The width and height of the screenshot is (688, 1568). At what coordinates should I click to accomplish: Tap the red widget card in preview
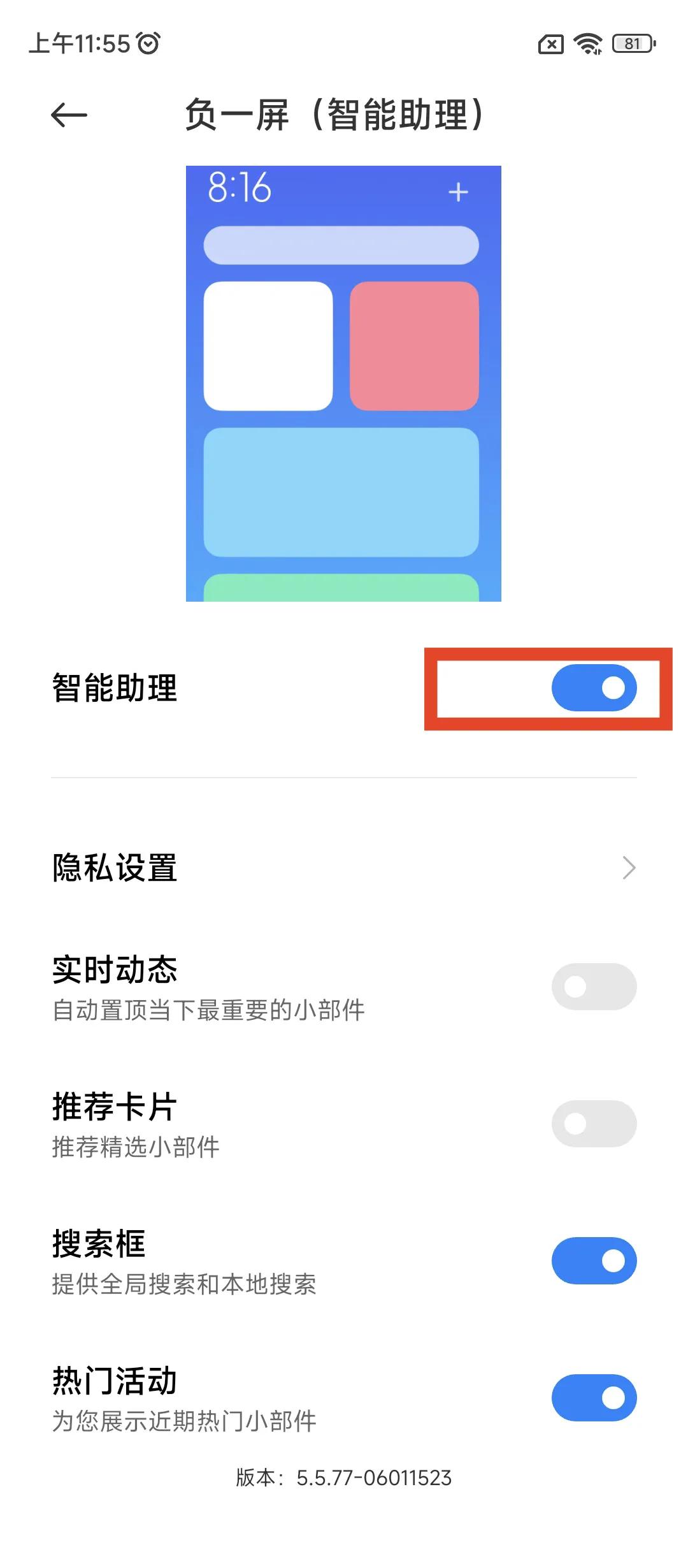click(415, 345)
